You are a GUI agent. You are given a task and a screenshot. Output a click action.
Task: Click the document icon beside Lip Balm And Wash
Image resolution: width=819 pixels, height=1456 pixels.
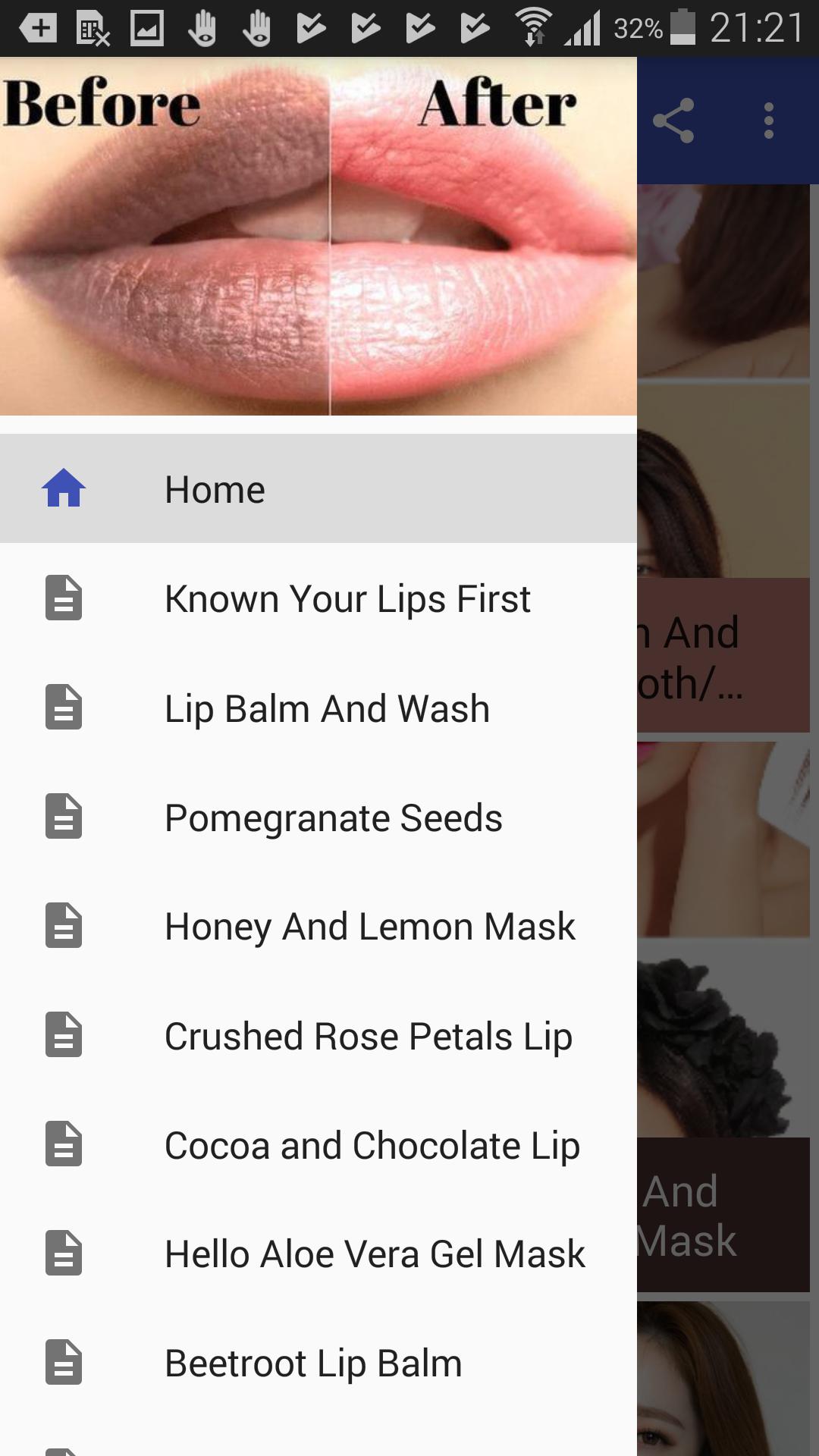[64, 708]
